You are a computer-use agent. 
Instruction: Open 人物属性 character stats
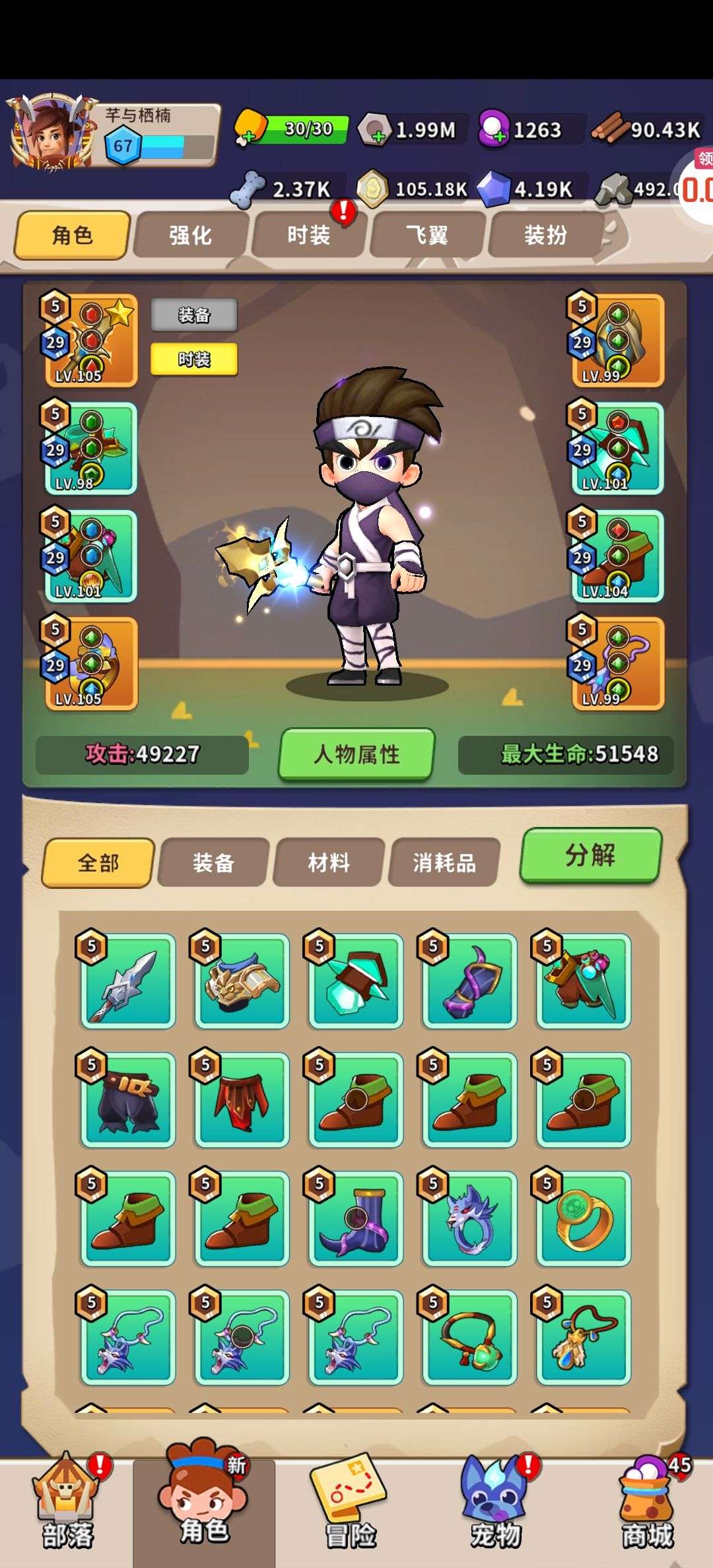357,754
